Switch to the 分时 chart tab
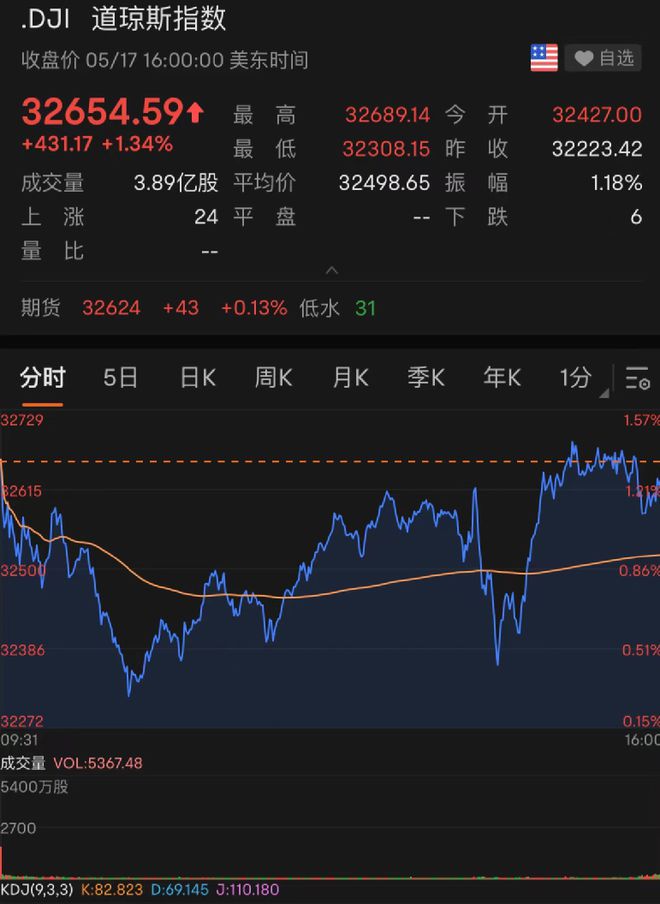 (x=42, y=377)
